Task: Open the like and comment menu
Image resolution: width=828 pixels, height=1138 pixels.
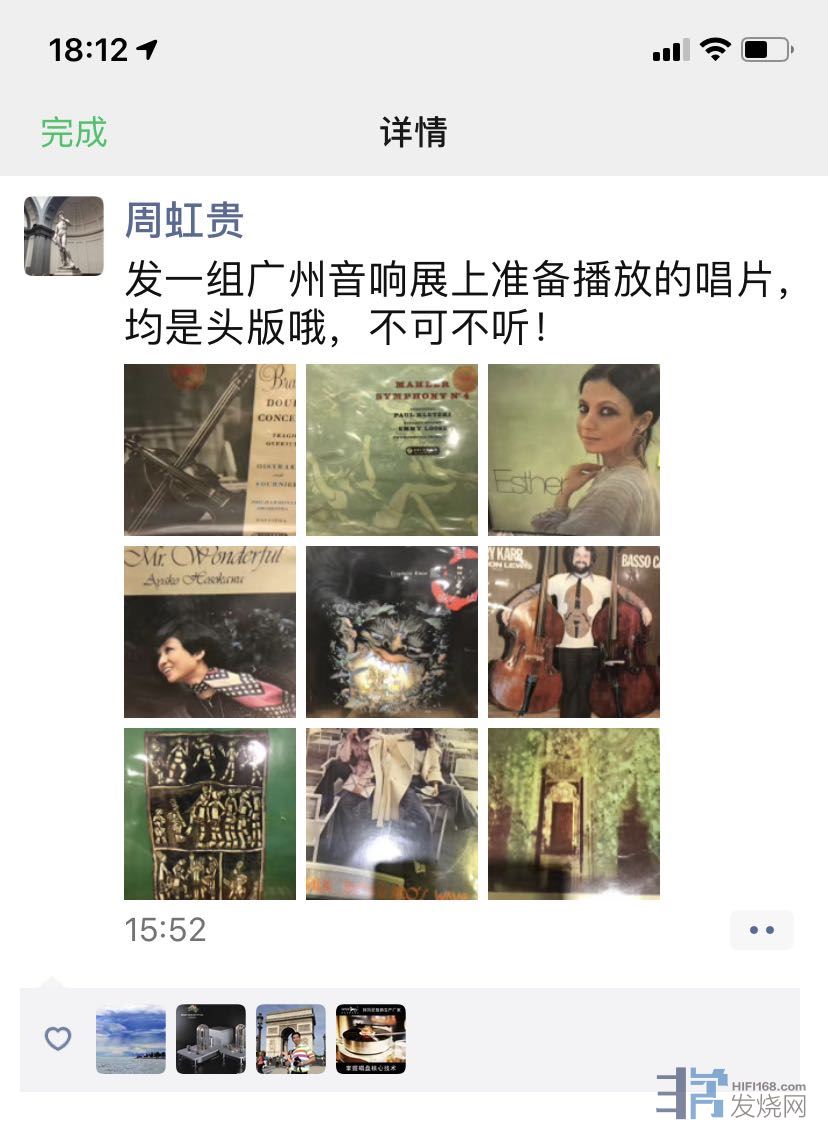Action: pyautogui.click(x=761, y=930)
